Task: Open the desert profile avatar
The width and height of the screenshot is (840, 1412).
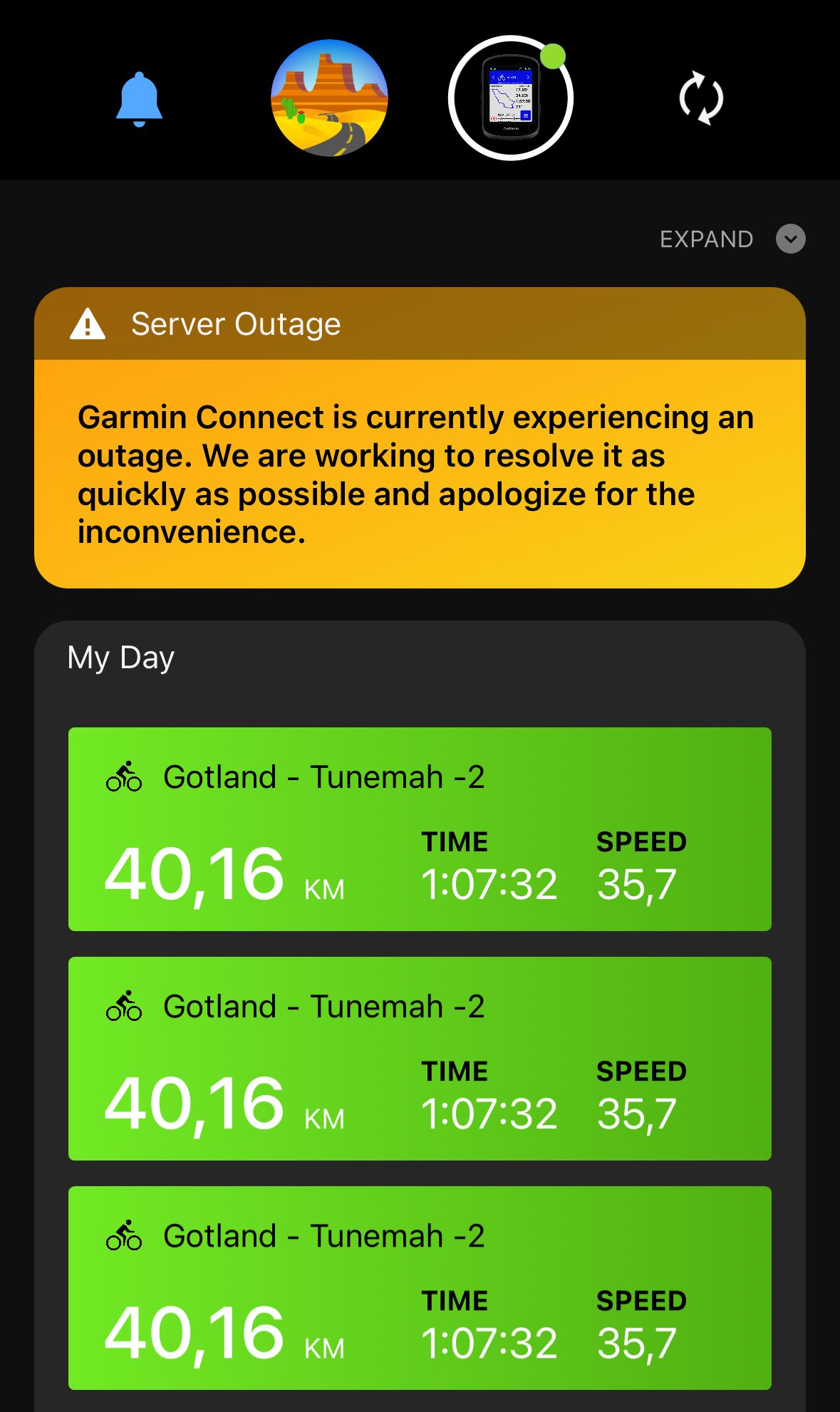Action: point(329,98)
